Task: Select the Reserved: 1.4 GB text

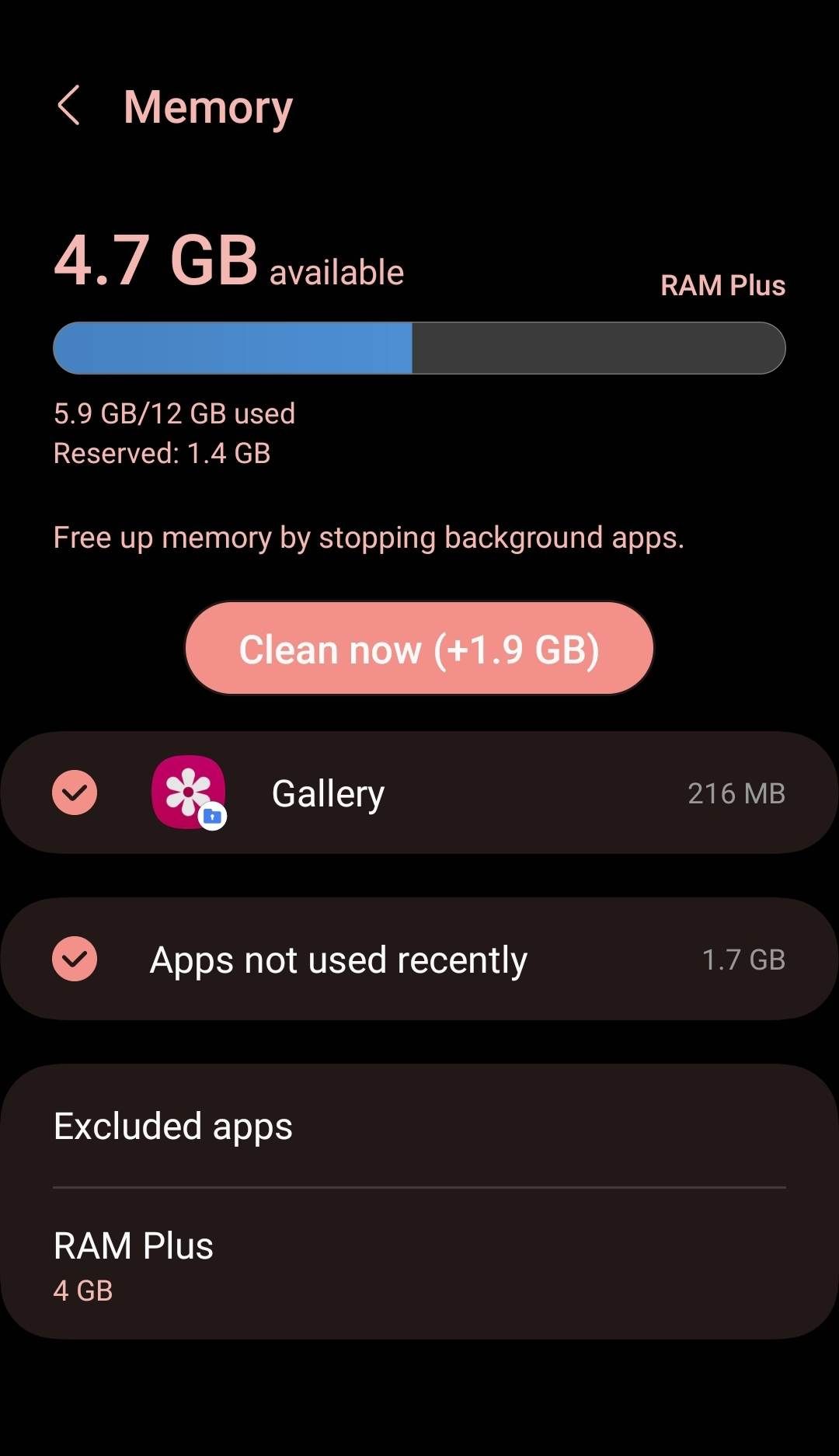Action: tap(162, 453)
